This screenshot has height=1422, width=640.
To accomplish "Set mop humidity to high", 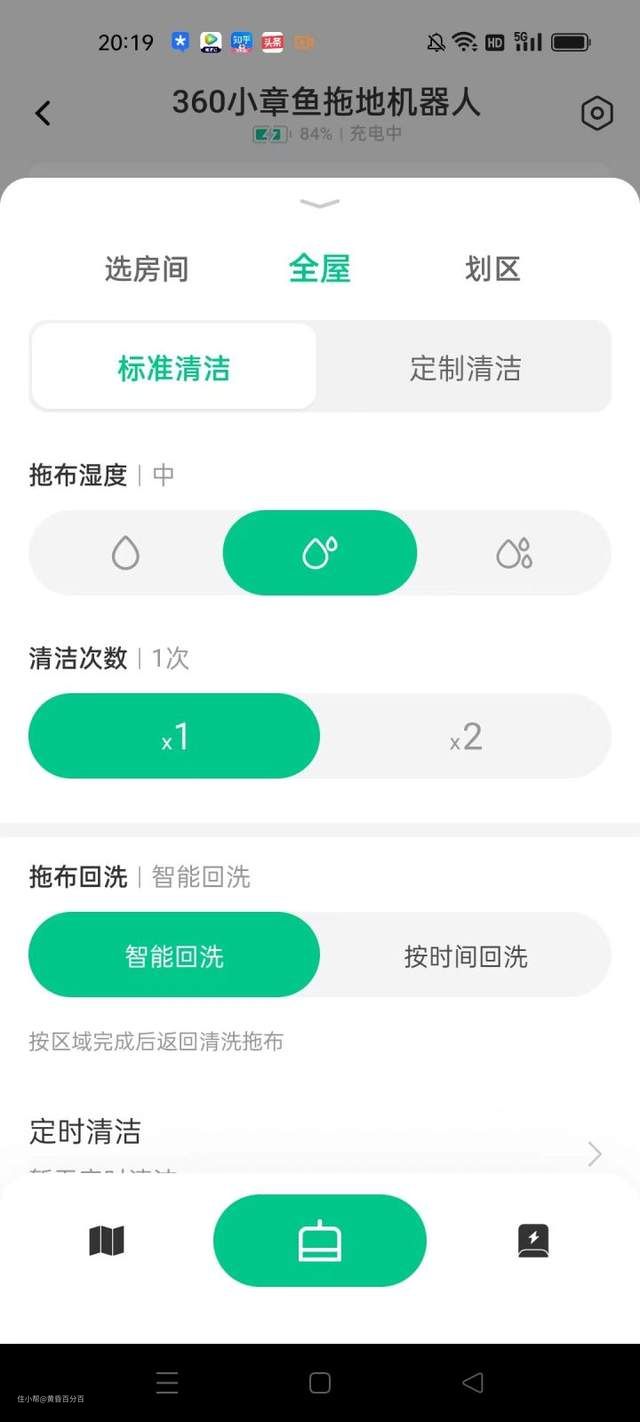I will (x=514, y=553).
